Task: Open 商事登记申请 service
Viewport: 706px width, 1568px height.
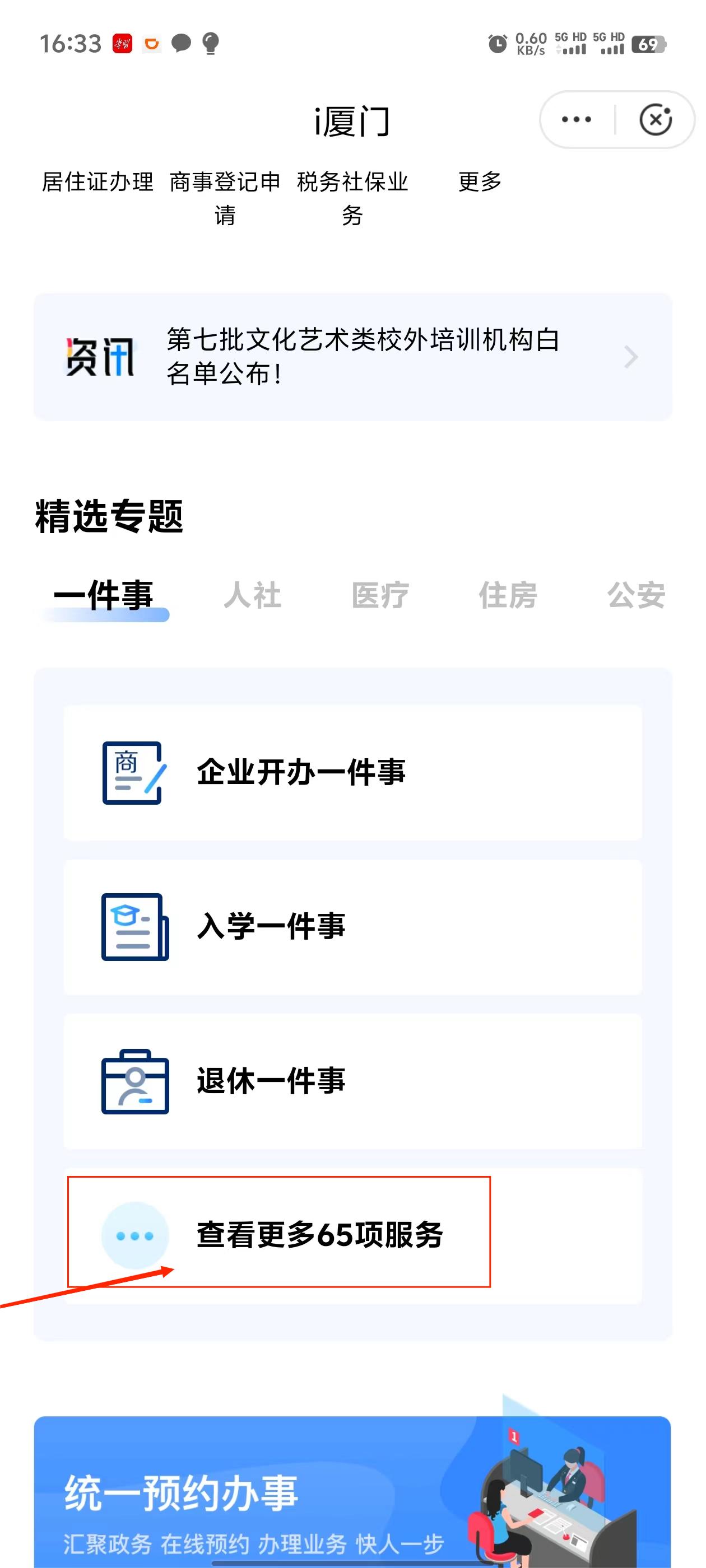Action: [225, 197]
